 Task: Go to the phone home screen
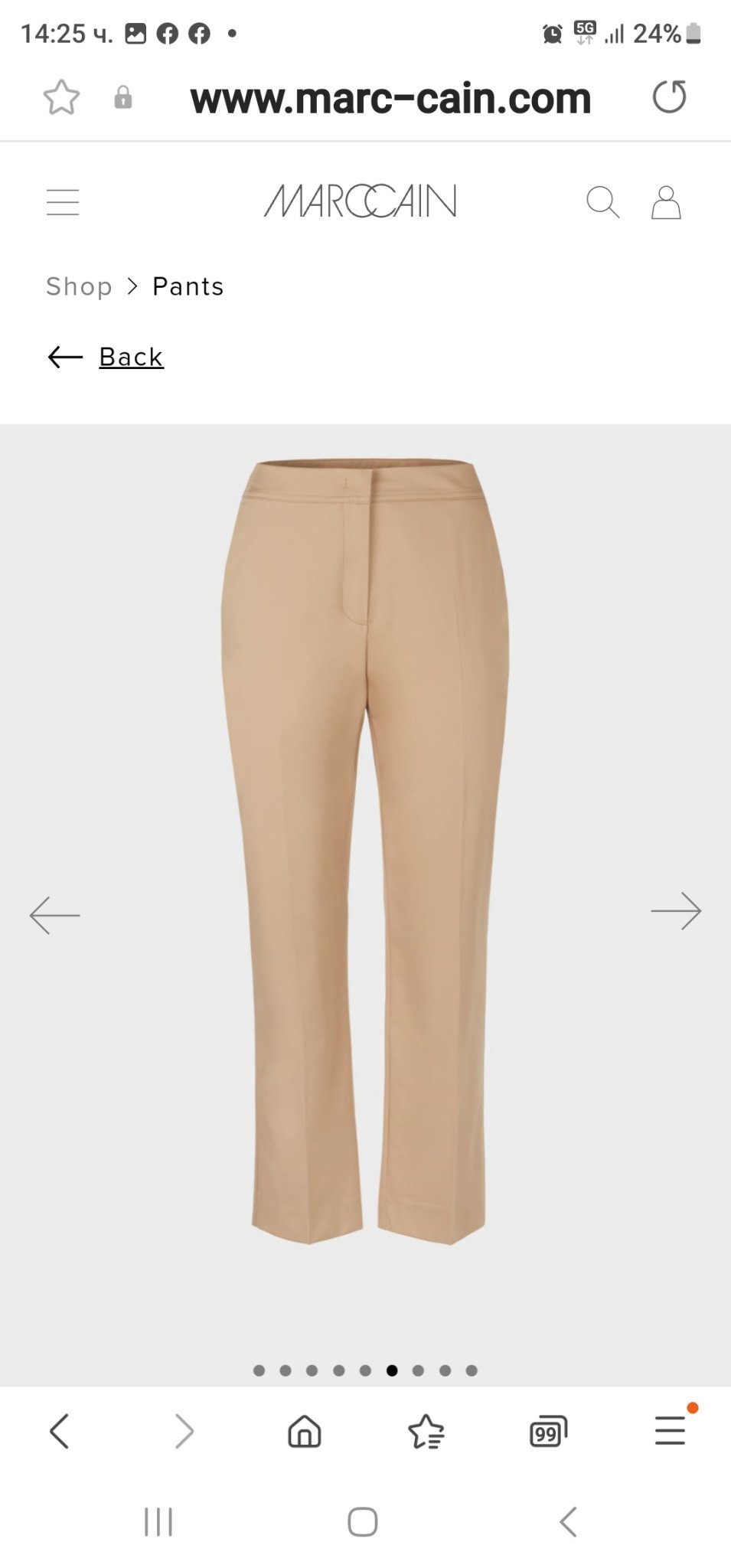(363, 1522)
